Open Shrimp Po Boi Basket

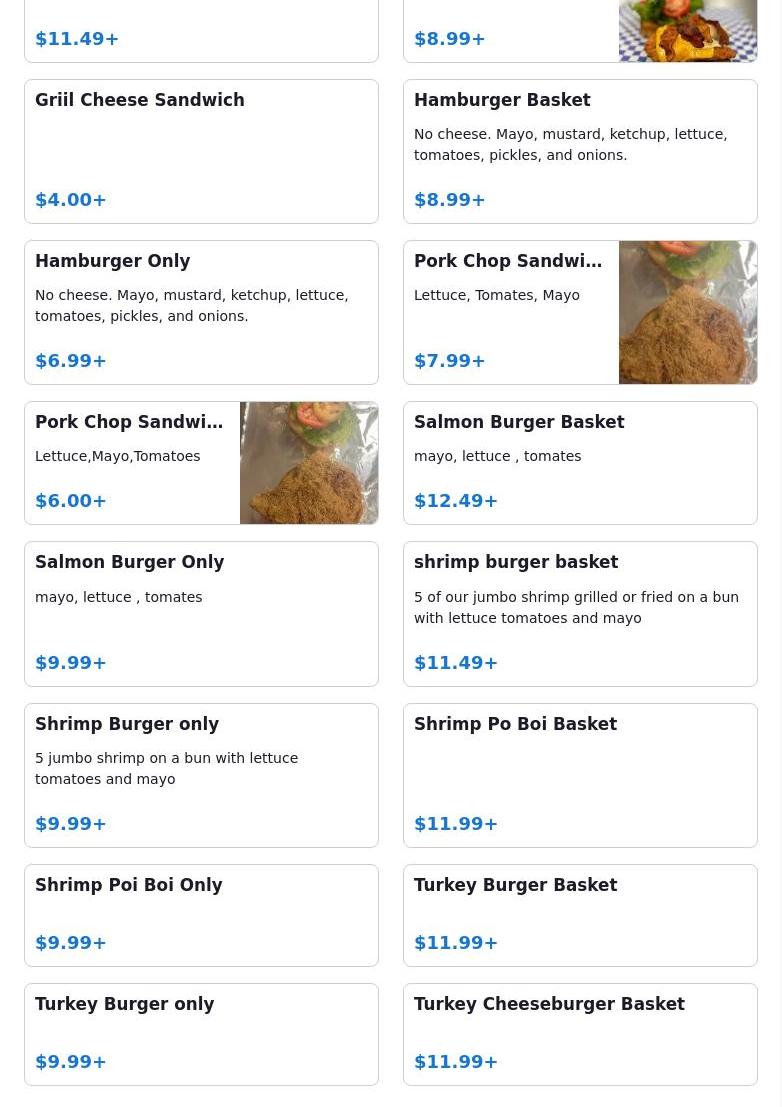point(580,775)
